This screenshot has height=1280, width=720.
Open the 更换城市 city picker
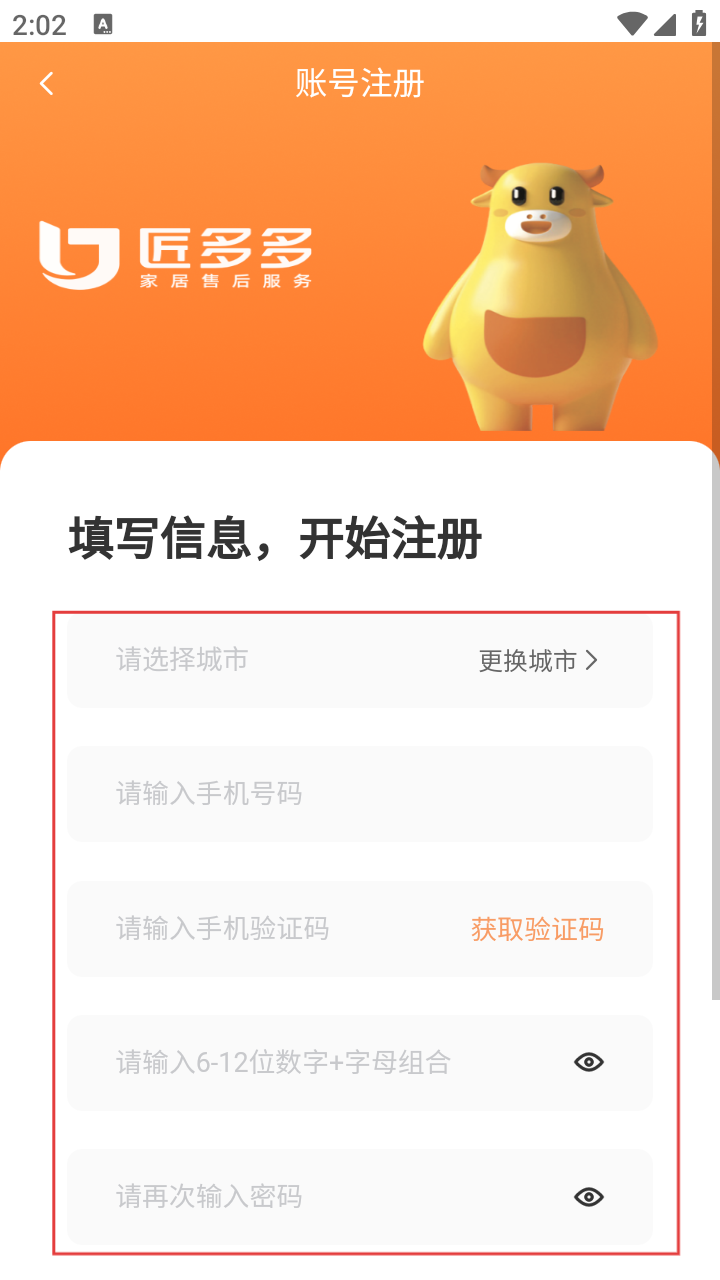coord(538,661)
